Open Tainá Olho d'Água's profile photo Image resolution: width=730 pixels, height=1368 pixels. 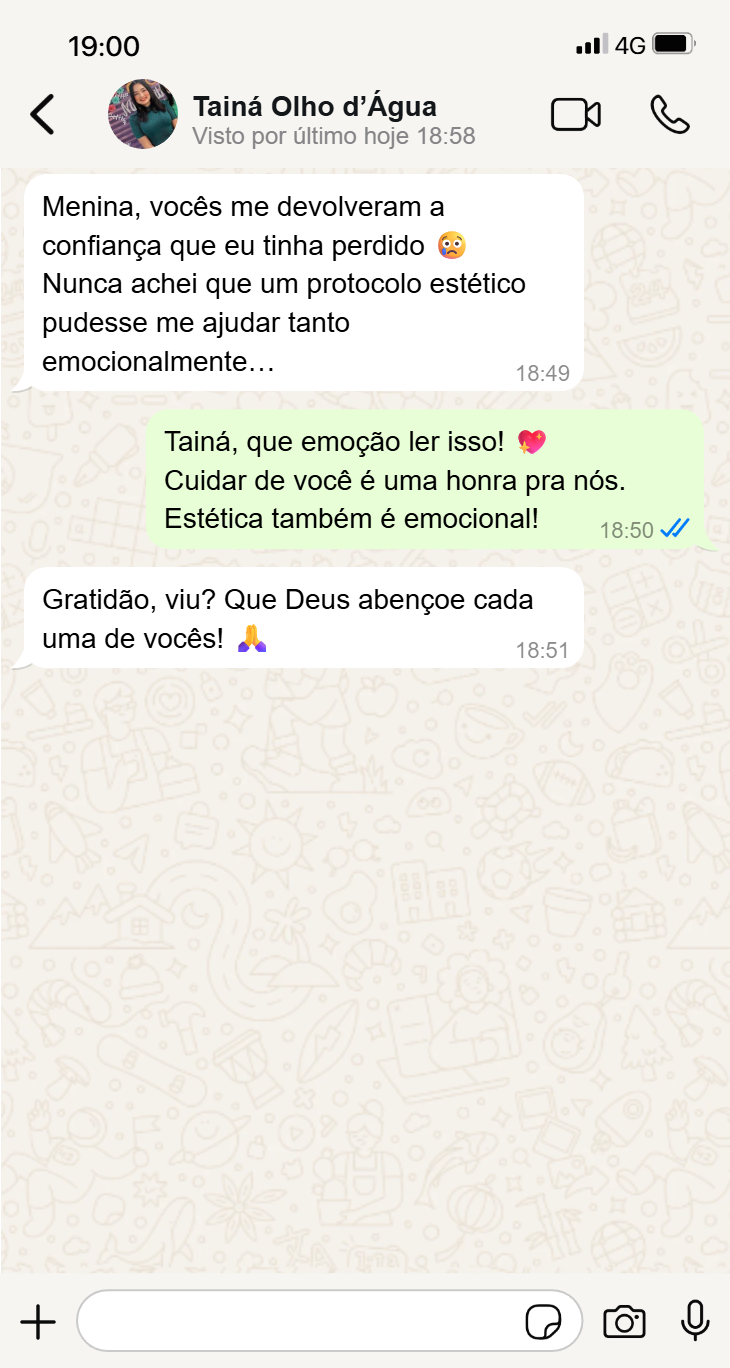click(x=143, y=114)
